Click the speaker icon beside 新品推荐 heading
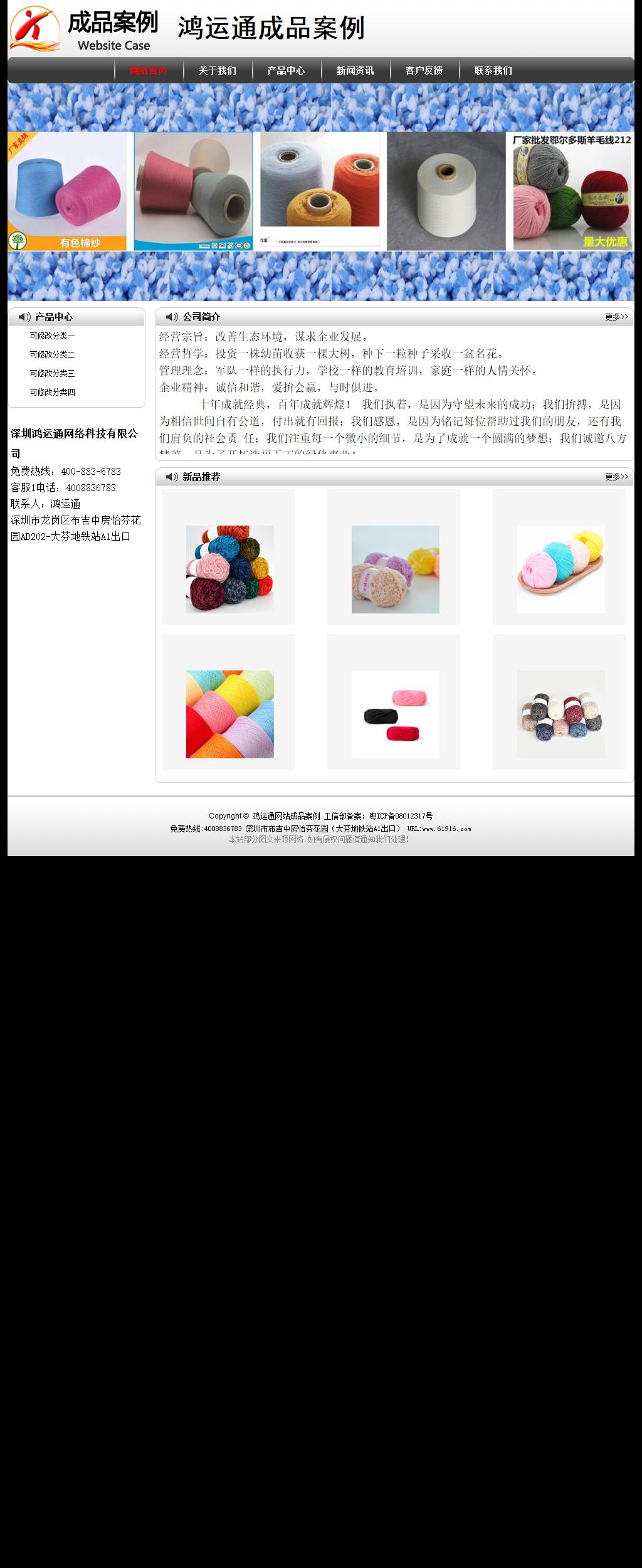Screen dimensions: 642x1568 pyautogui.click(x=173, y=477)
